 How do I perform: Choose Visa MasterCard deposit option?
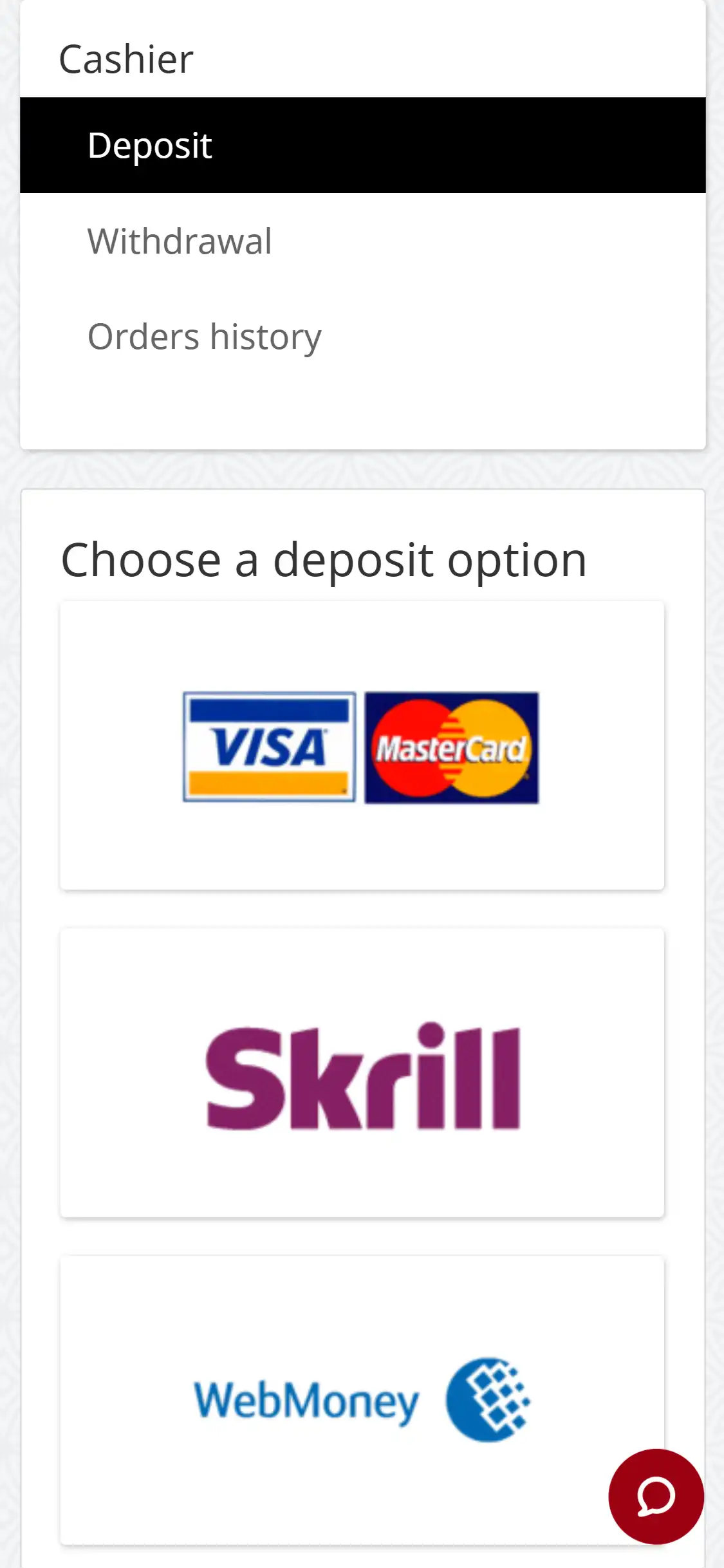[361, 747]
